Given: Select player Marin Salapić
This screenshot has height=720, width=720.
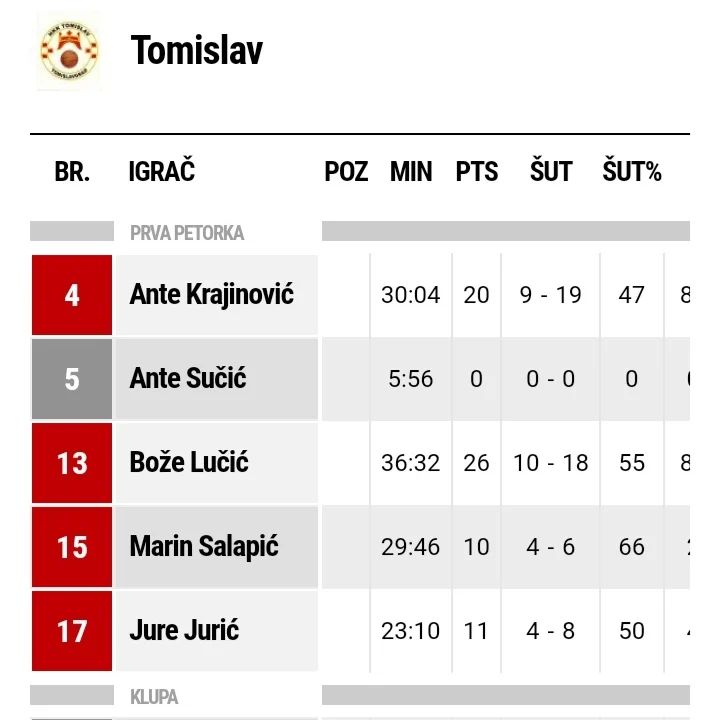Looking at the screenshot, I should pos(204,547).
